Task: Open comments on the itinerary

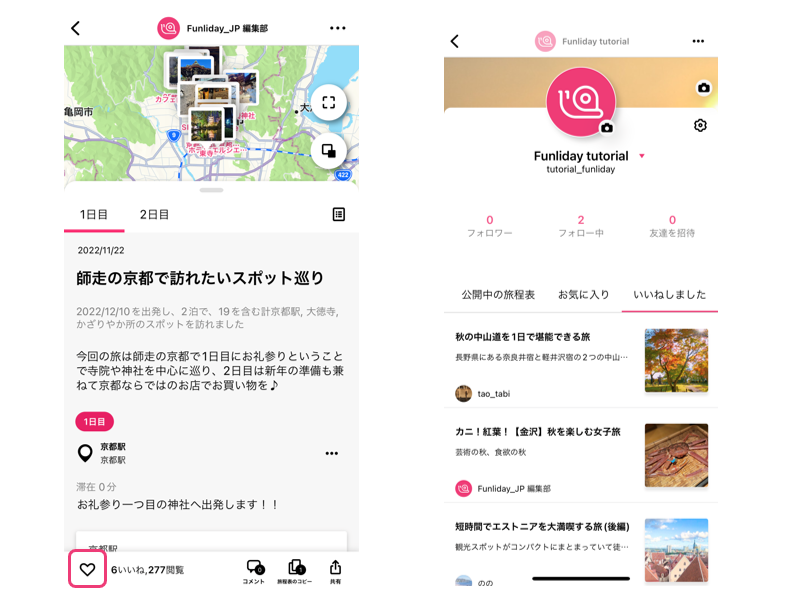Action: (x=255, y=571)
